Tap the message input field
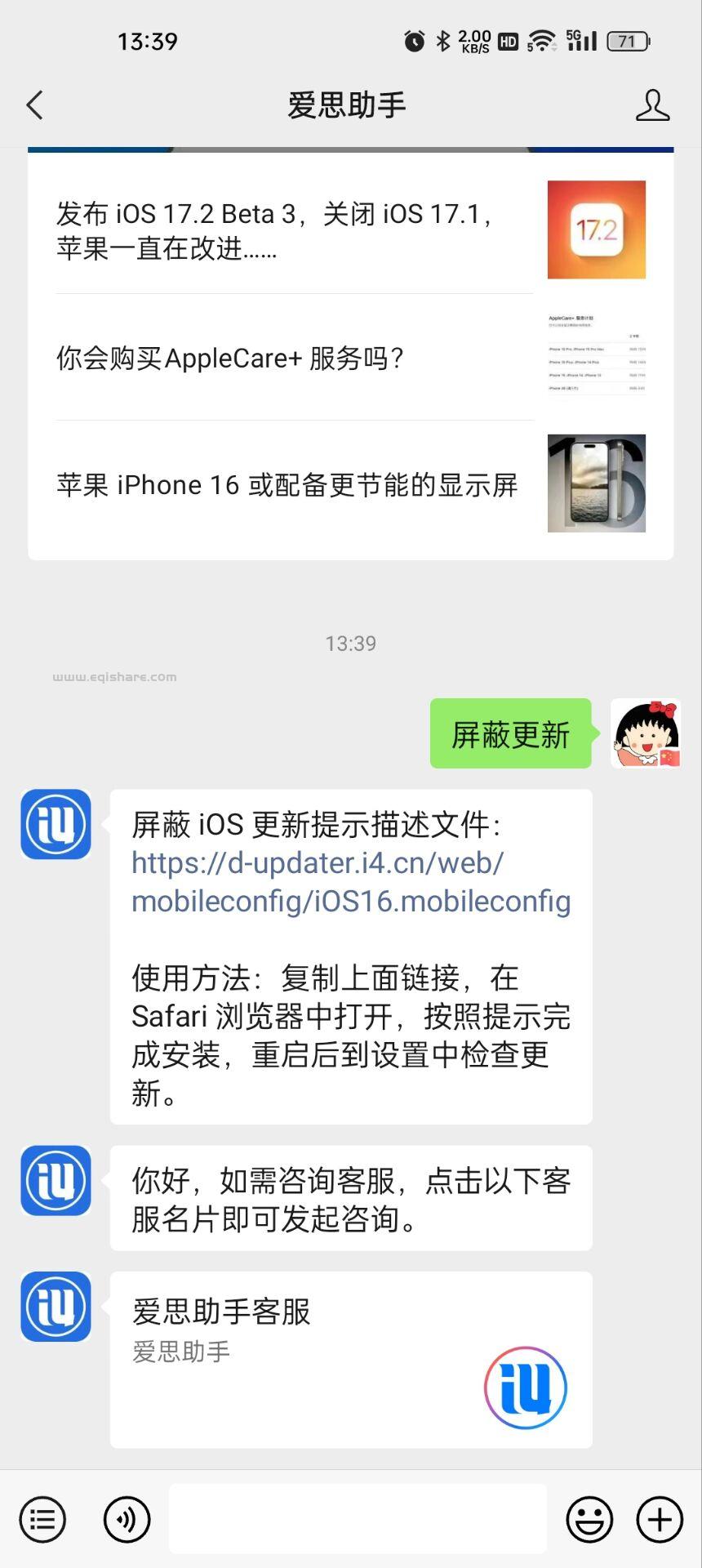The height and width of the screenshot is (1568, 702). [x=357, y=1519]
